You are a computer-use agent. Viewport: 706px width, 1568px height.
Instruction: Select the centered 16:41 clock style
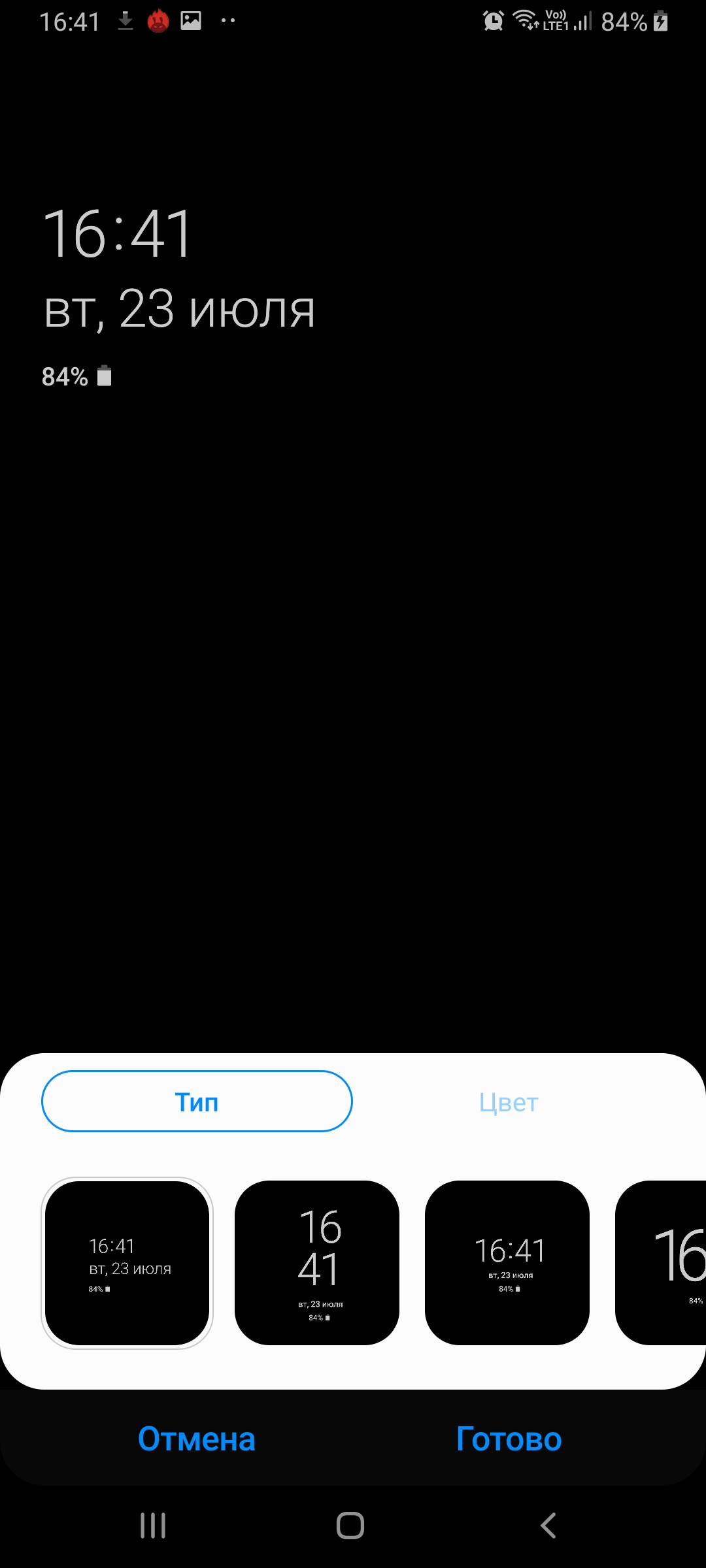pos(507,1263)
